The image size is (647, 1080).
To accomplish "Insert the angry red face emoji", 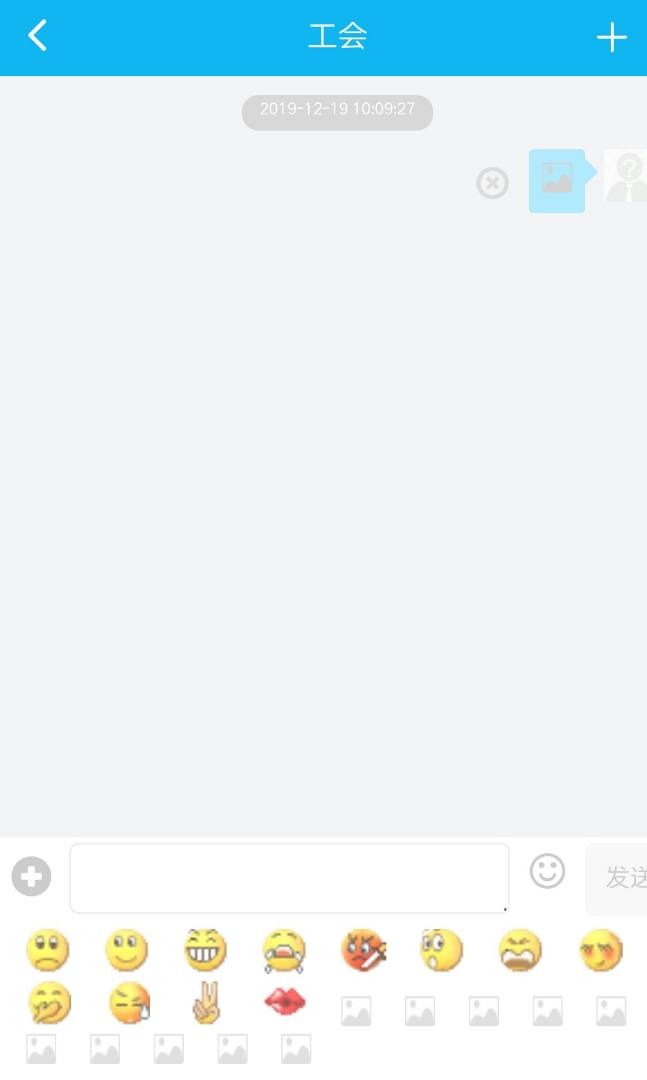I will tap(363, 950).
